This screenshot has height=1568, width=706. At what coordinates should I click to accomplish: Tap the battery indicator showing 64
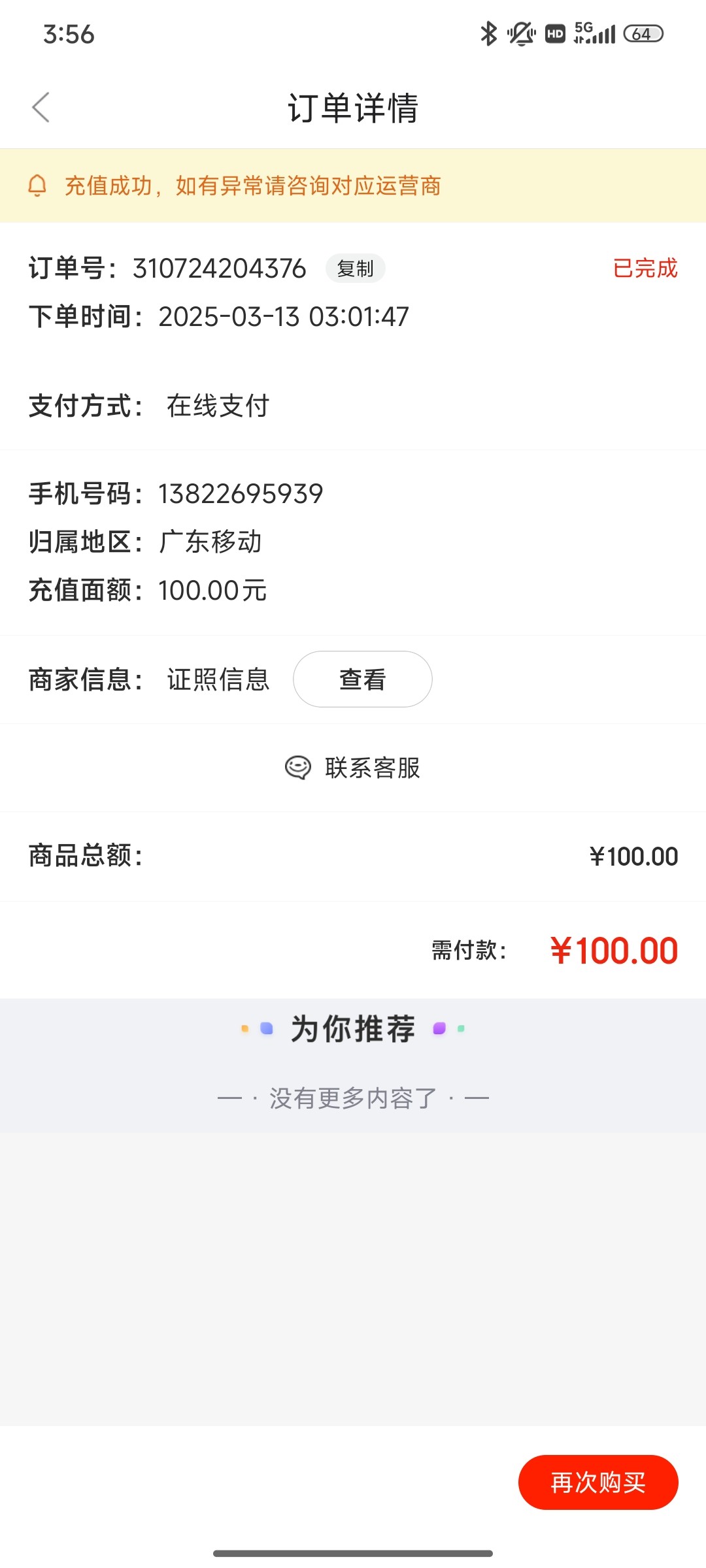pos(643,34)
